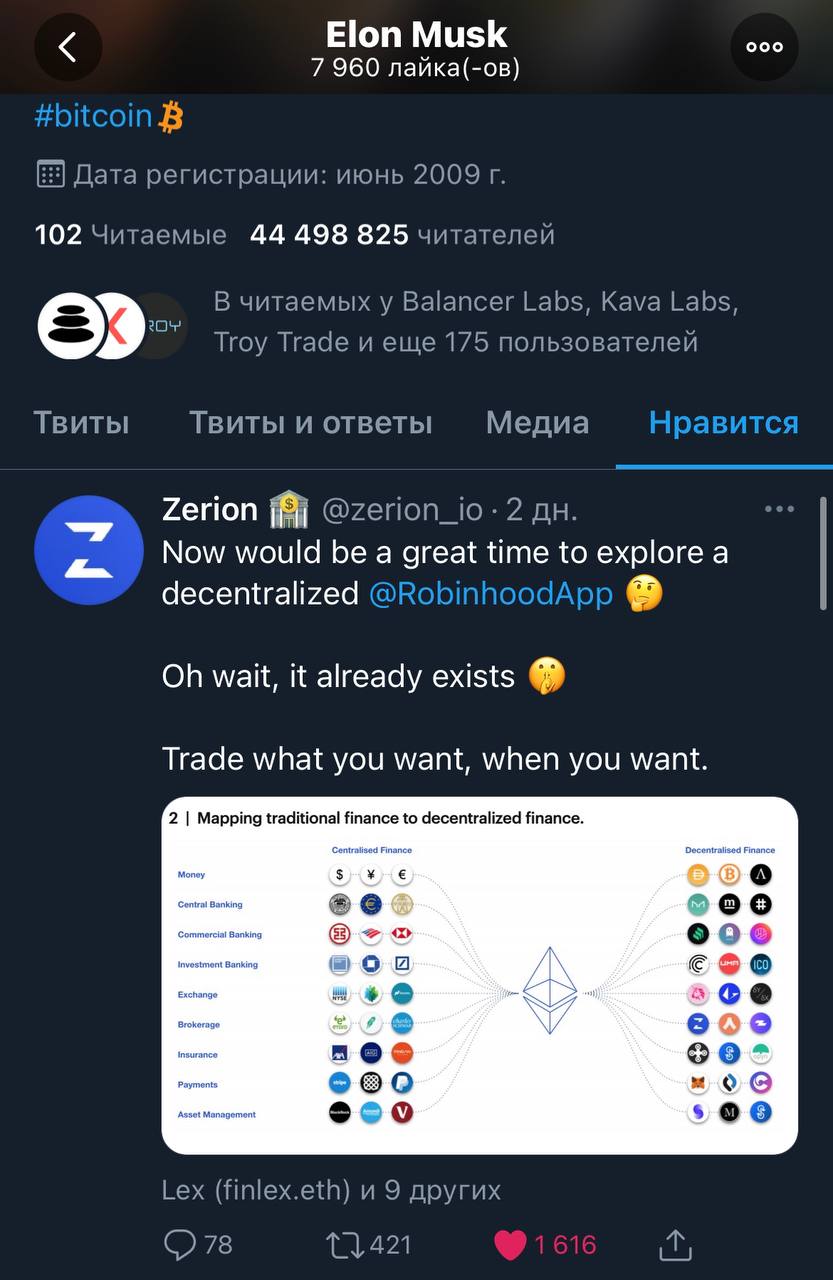Go back using the arrow button

click(68, 47)
